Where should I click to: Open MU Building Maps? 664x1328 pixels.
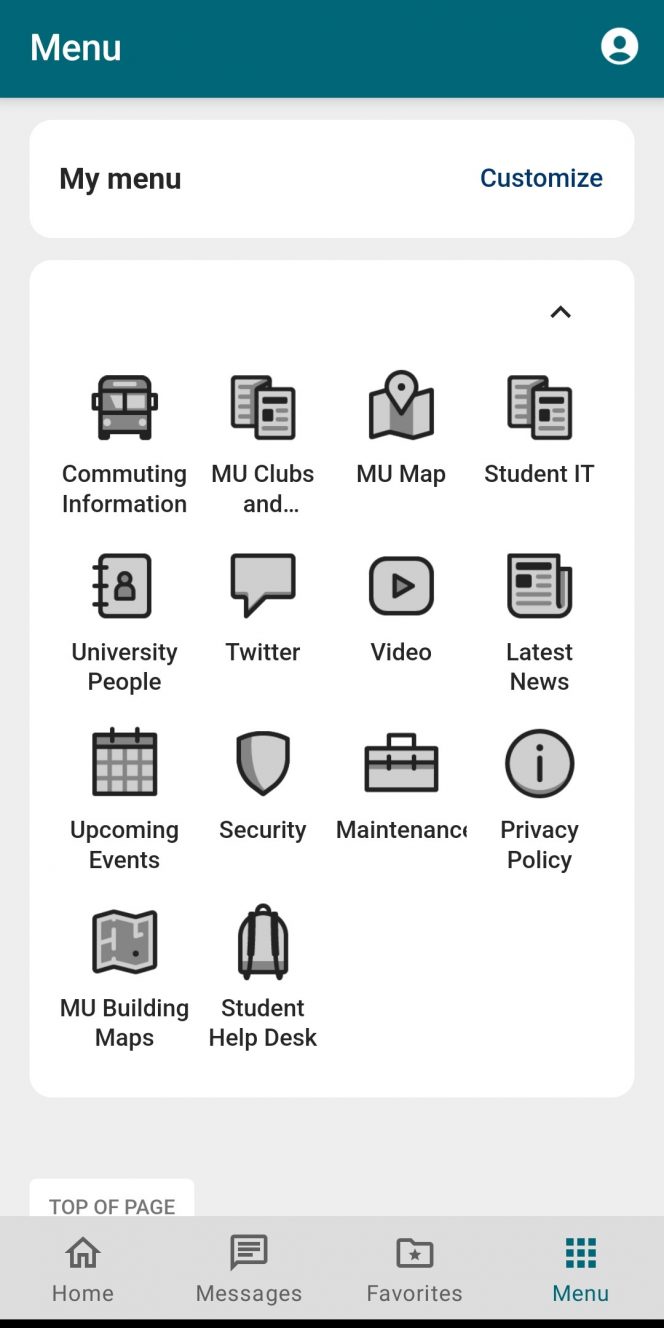click(124, 978)
